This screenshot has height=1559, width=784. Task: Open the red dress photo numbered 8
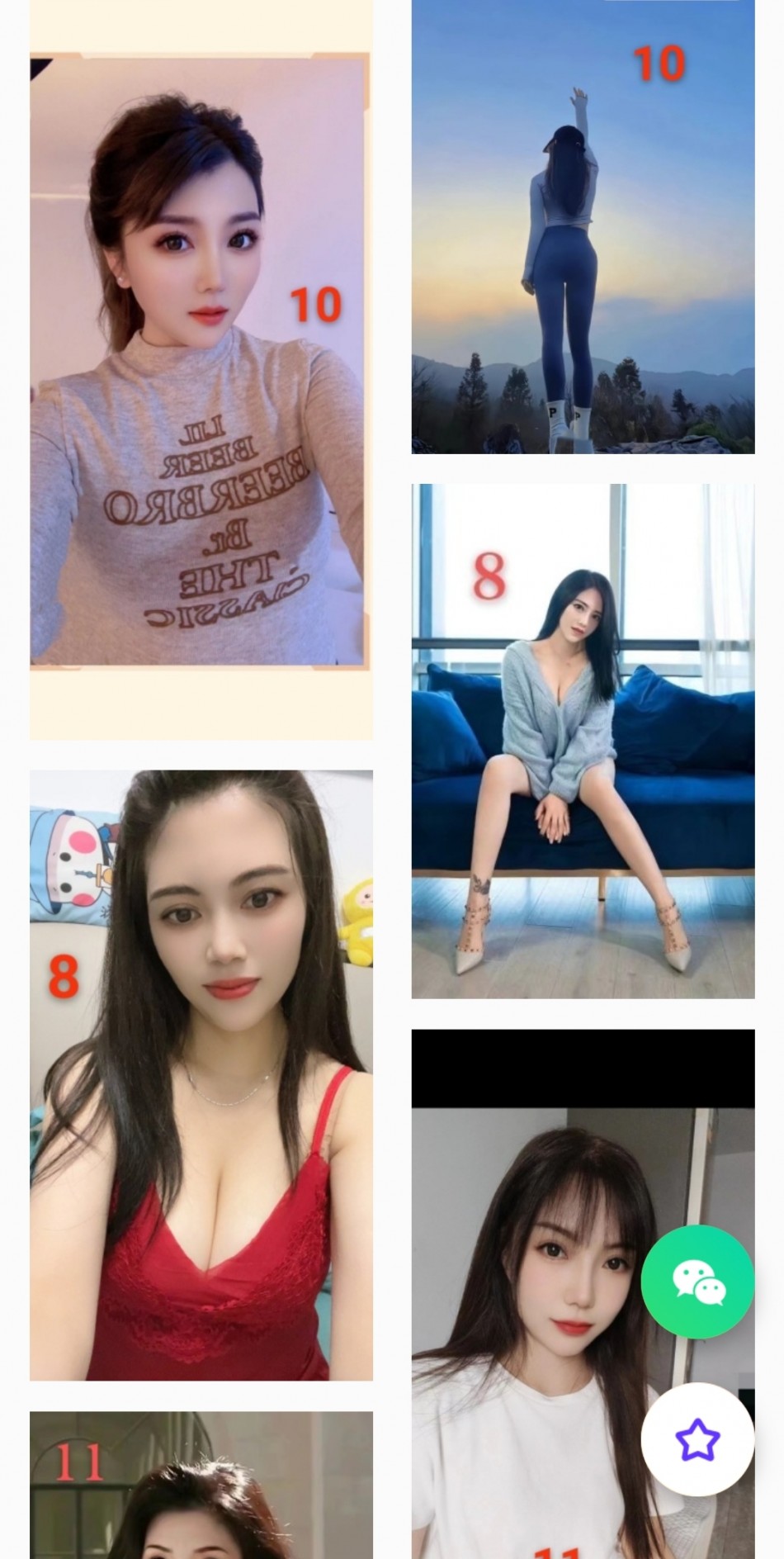tap(201, 1075)
